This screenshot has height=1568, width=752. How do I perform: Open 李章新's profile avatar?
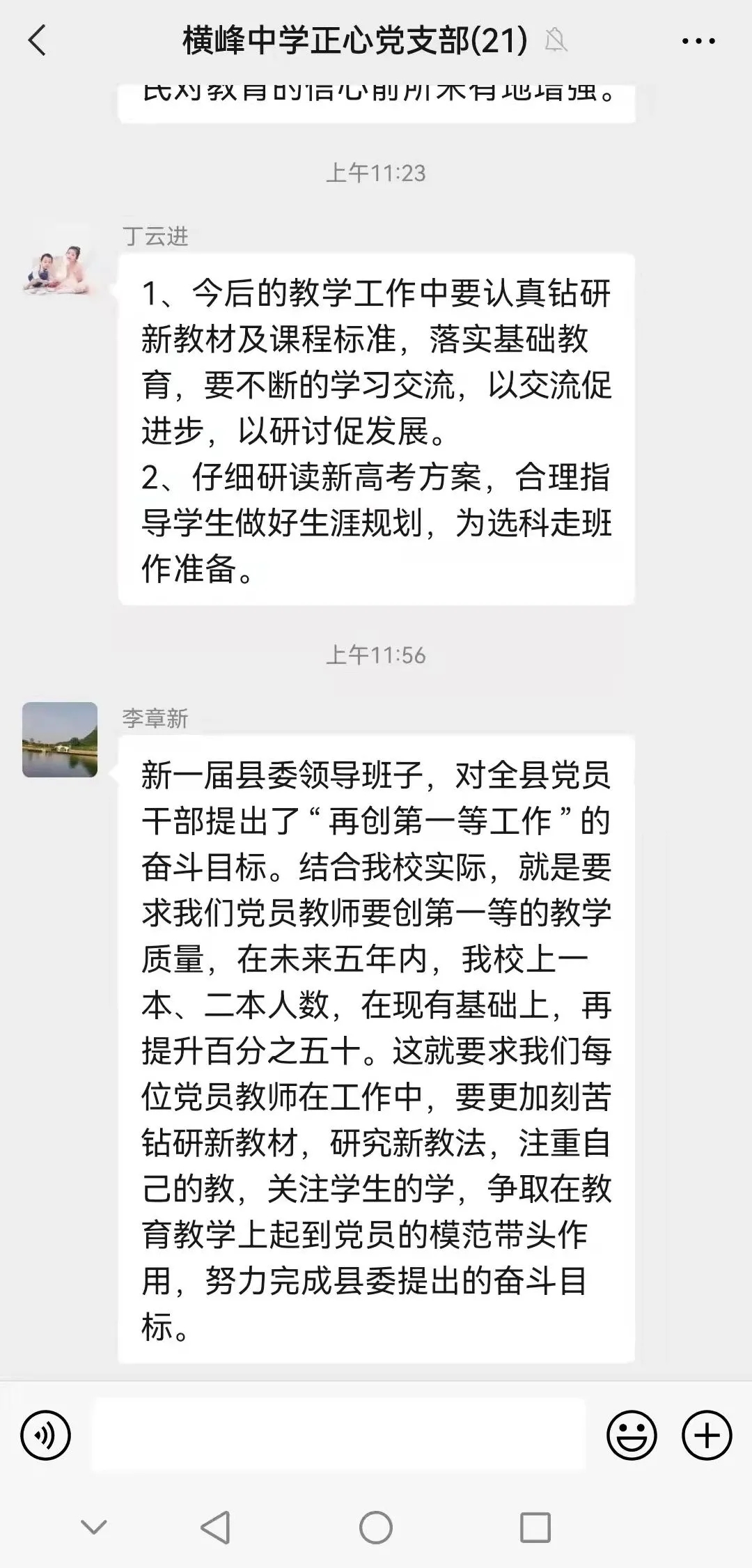click(x=60, y=739)
